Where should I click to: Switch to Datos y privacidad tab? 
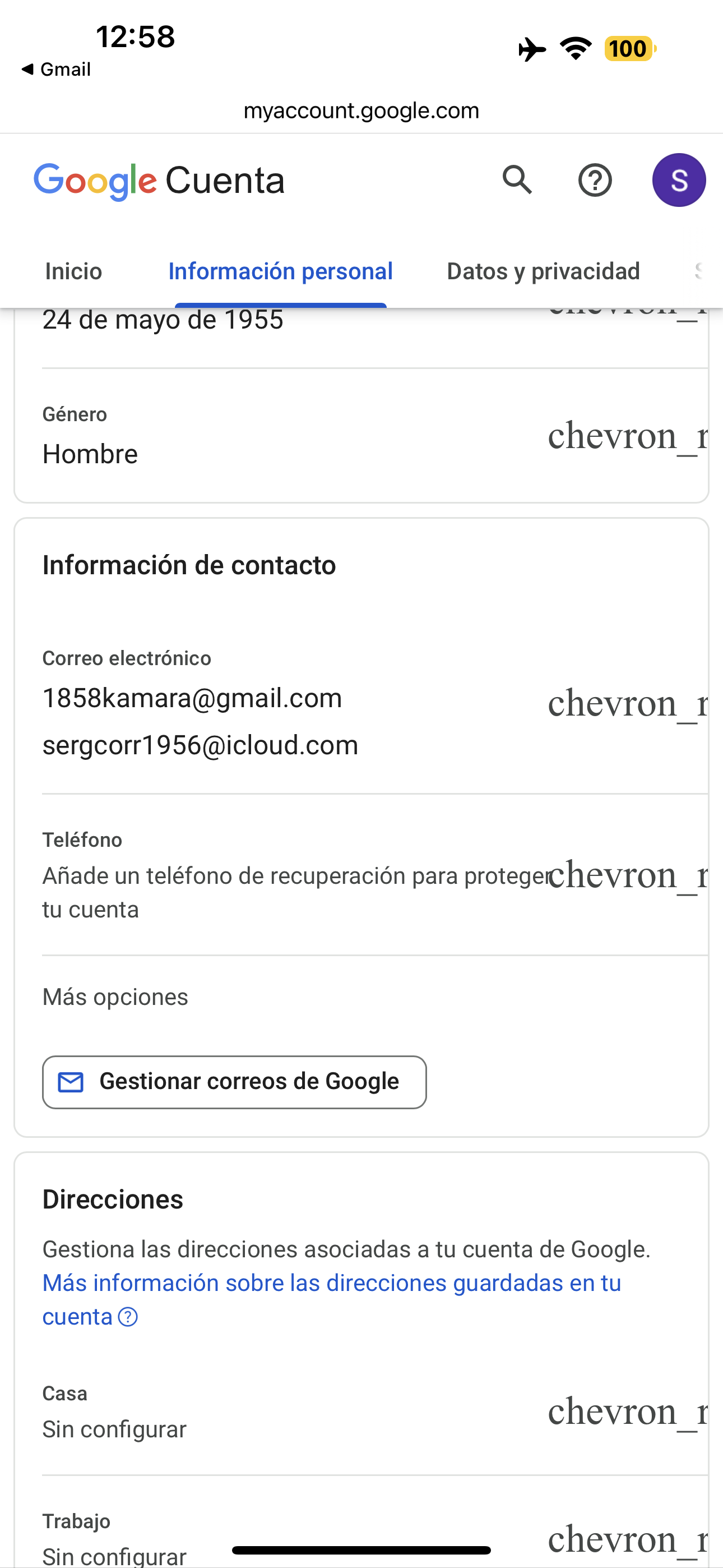pos(544,271)
